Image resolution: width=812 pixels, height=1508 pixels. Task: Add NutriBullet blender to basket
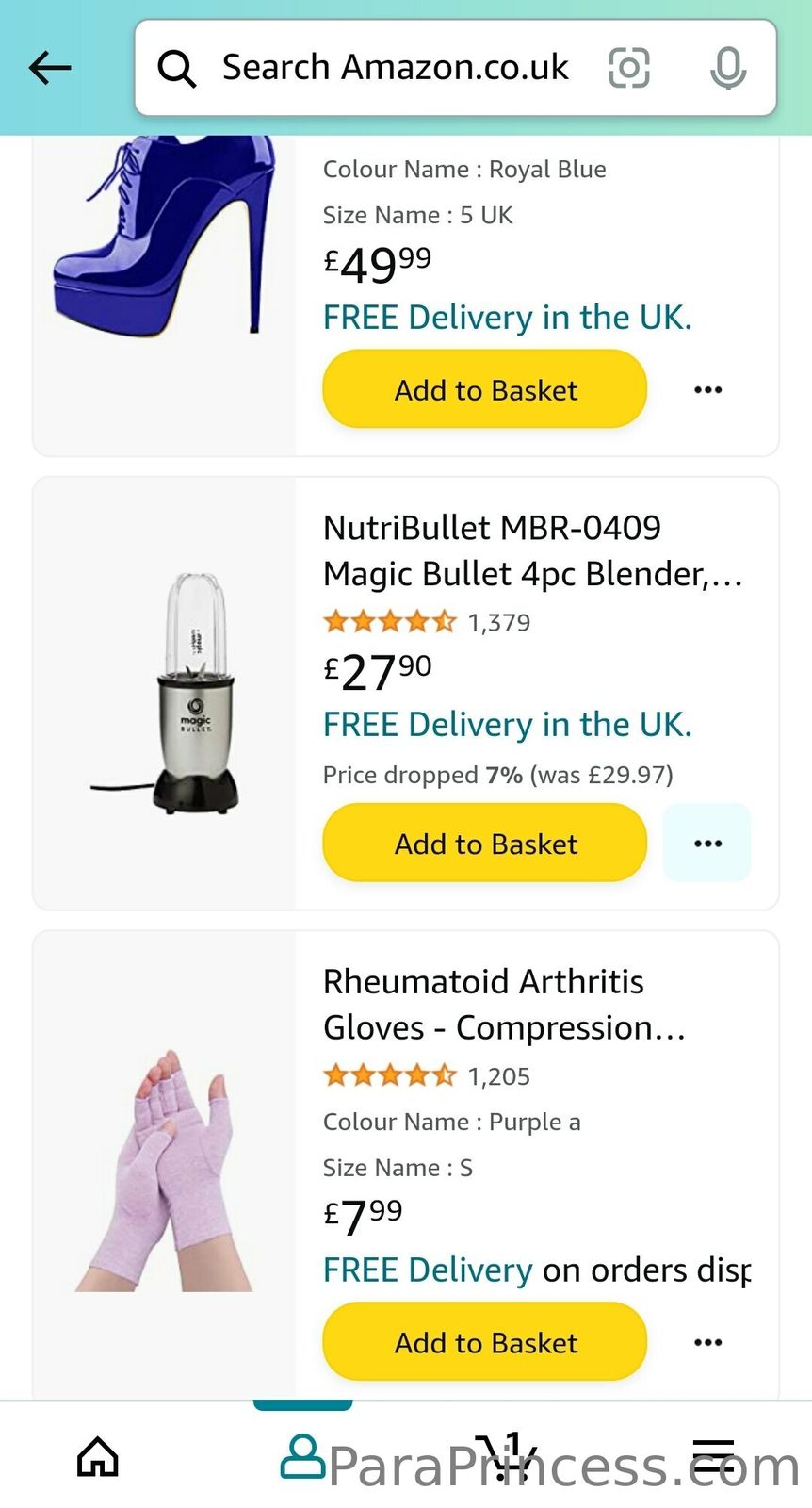[485, 844]
